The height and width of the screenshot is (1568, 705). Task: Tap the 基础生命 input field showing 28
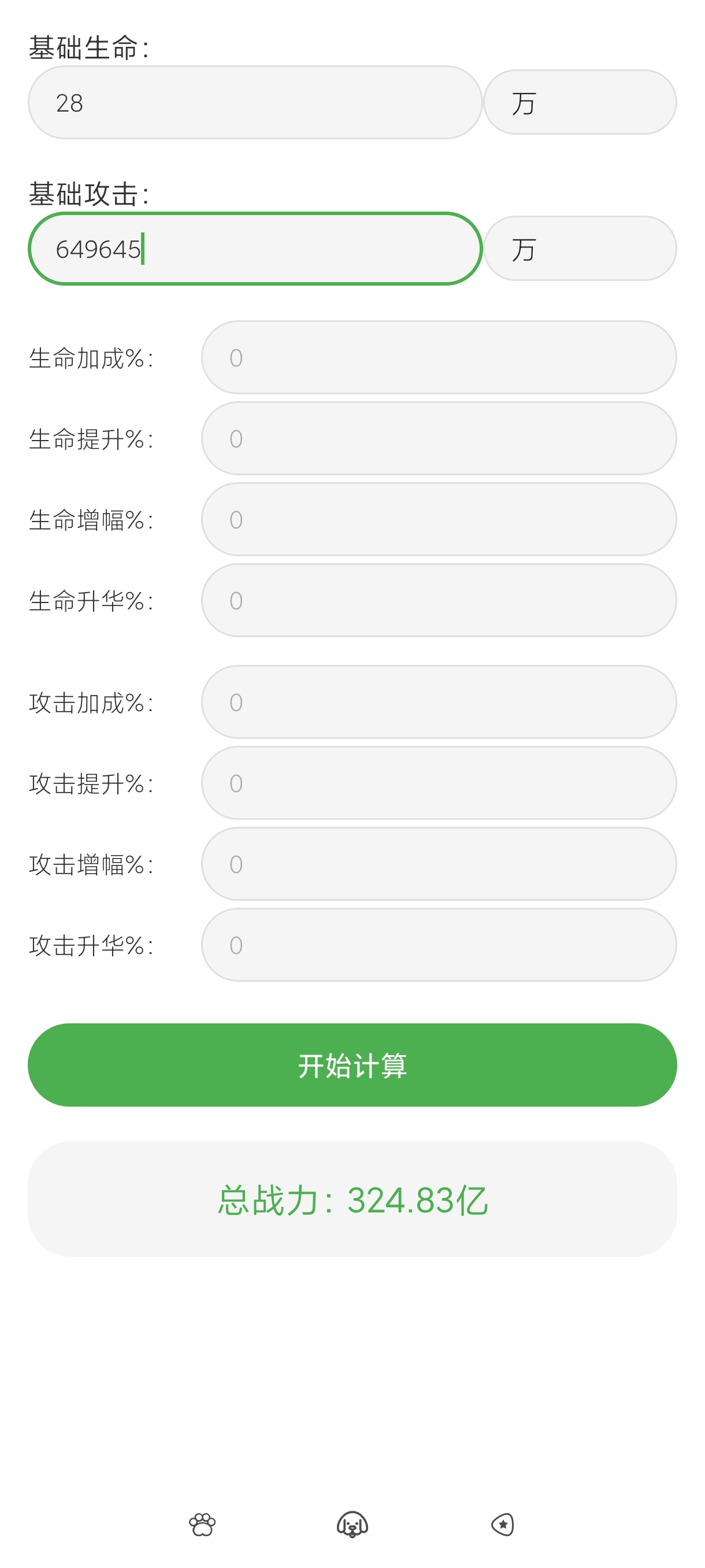click(x=255, y=102)
